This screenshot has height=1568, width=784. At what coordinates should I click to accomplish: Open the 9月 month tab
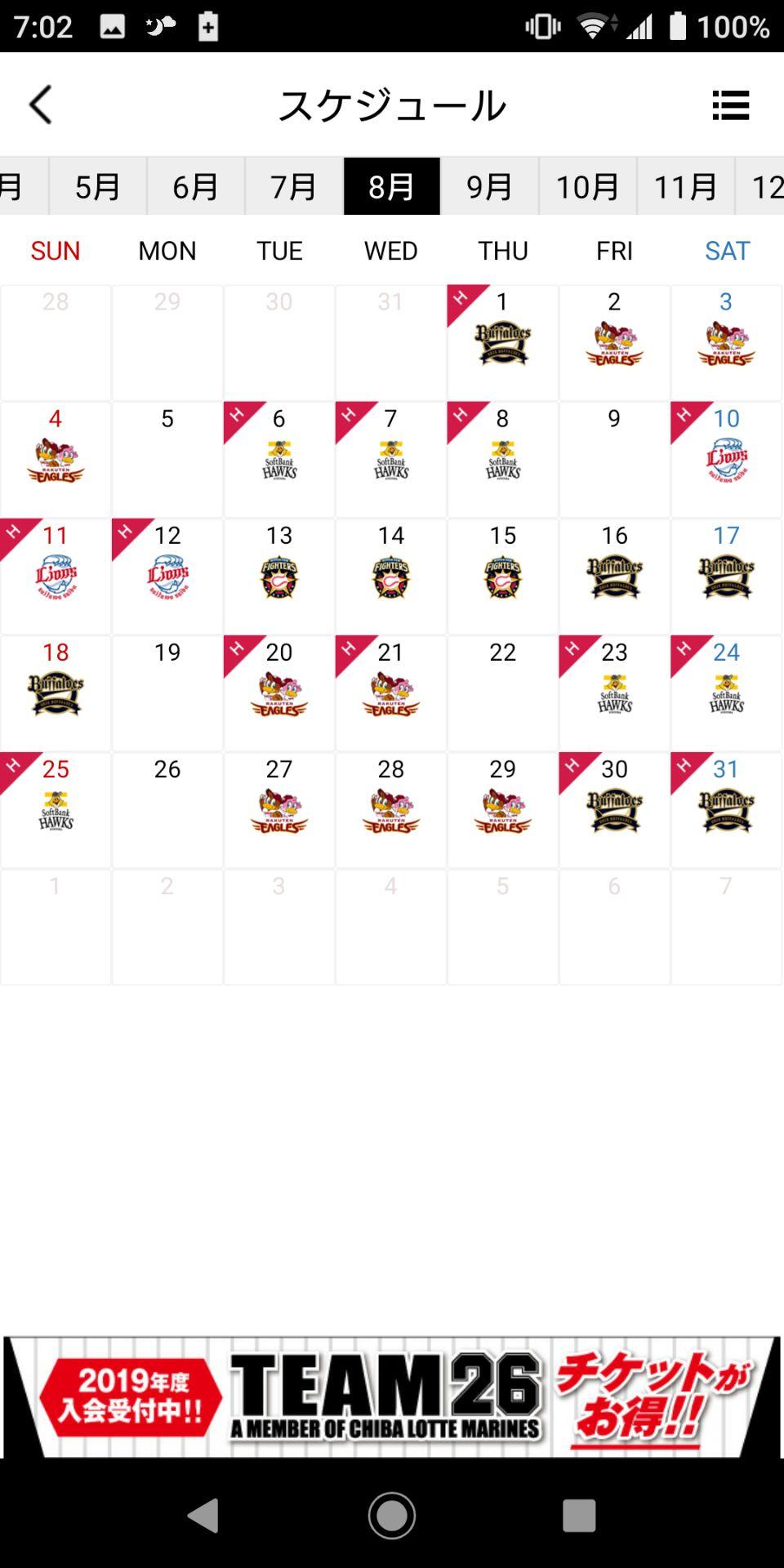point(489,187)
